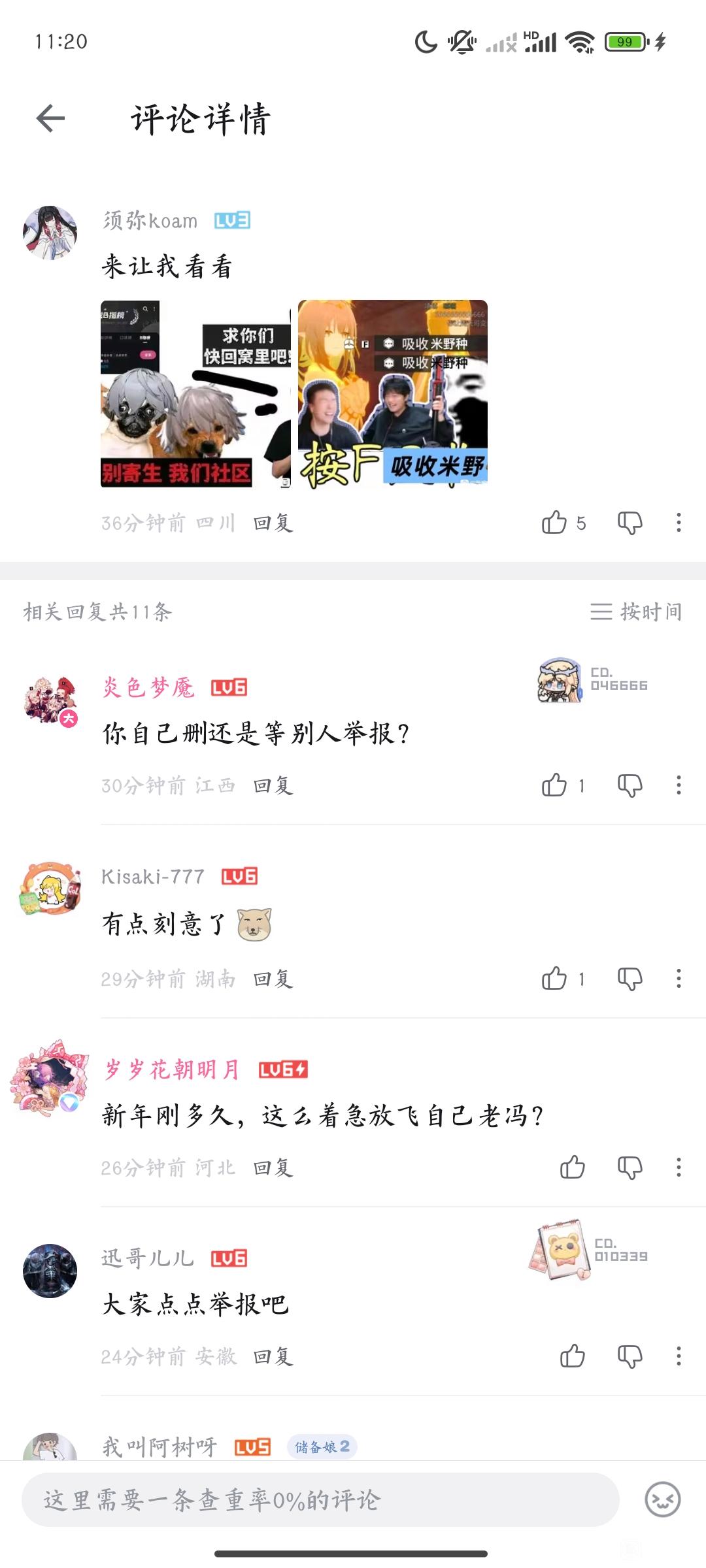Change the 按时间 sort order

pos(636,612)
